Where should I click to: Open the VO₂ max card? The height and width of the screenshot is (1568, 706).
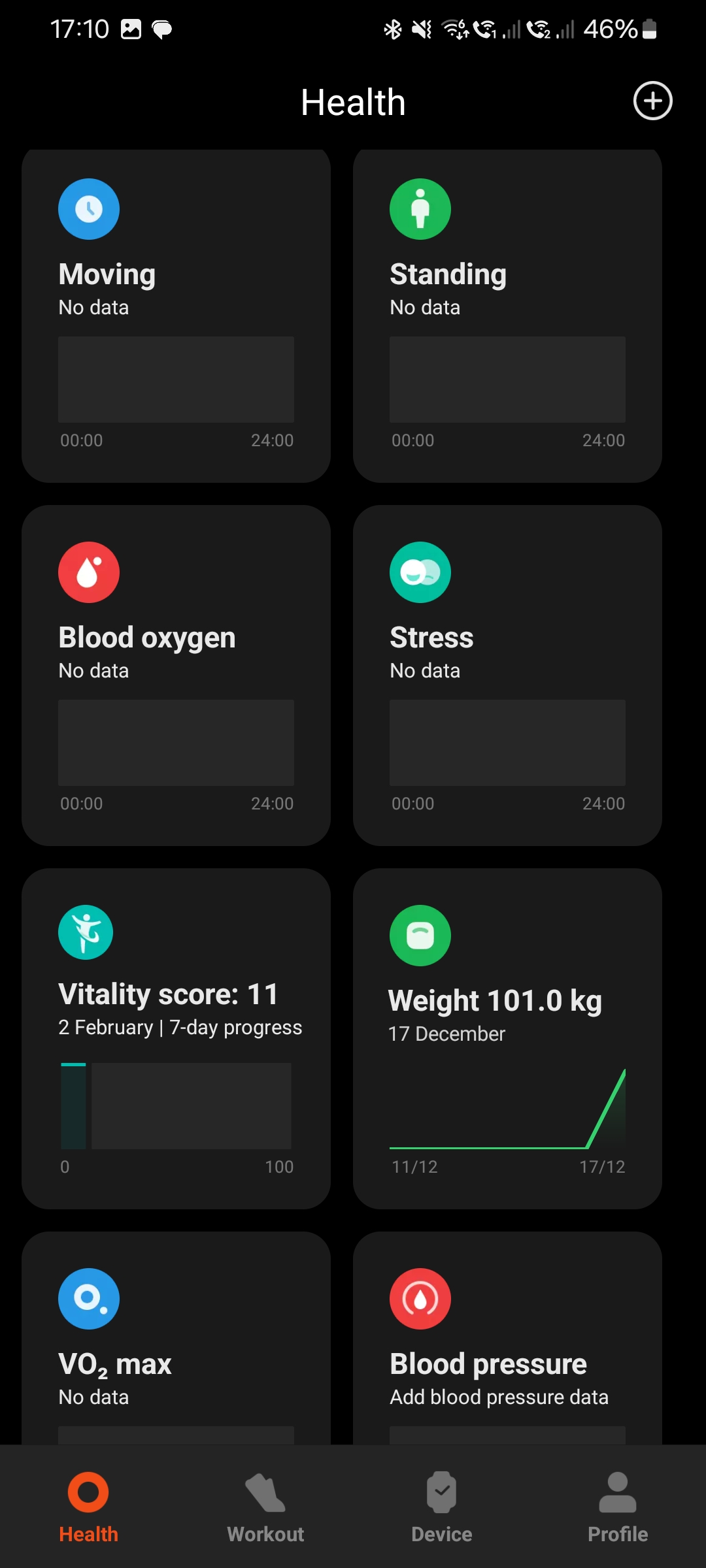point(176,1338)
